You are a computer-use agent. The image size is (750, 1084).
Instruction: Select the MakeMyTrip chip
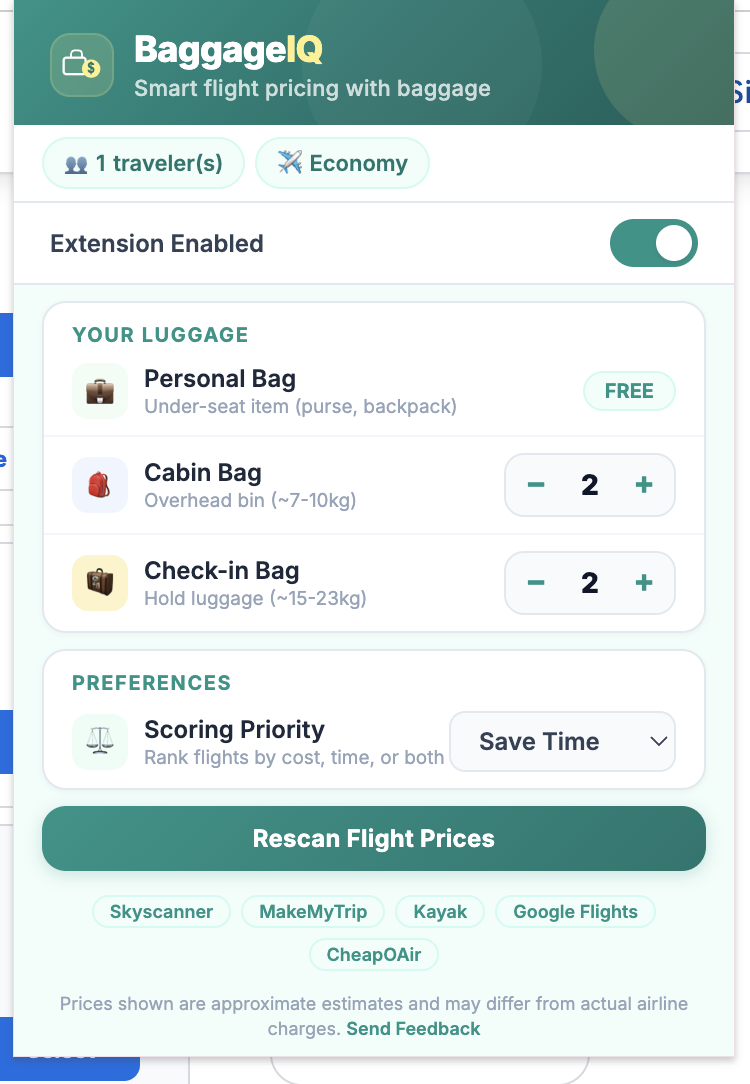click(x=313, y=911)
